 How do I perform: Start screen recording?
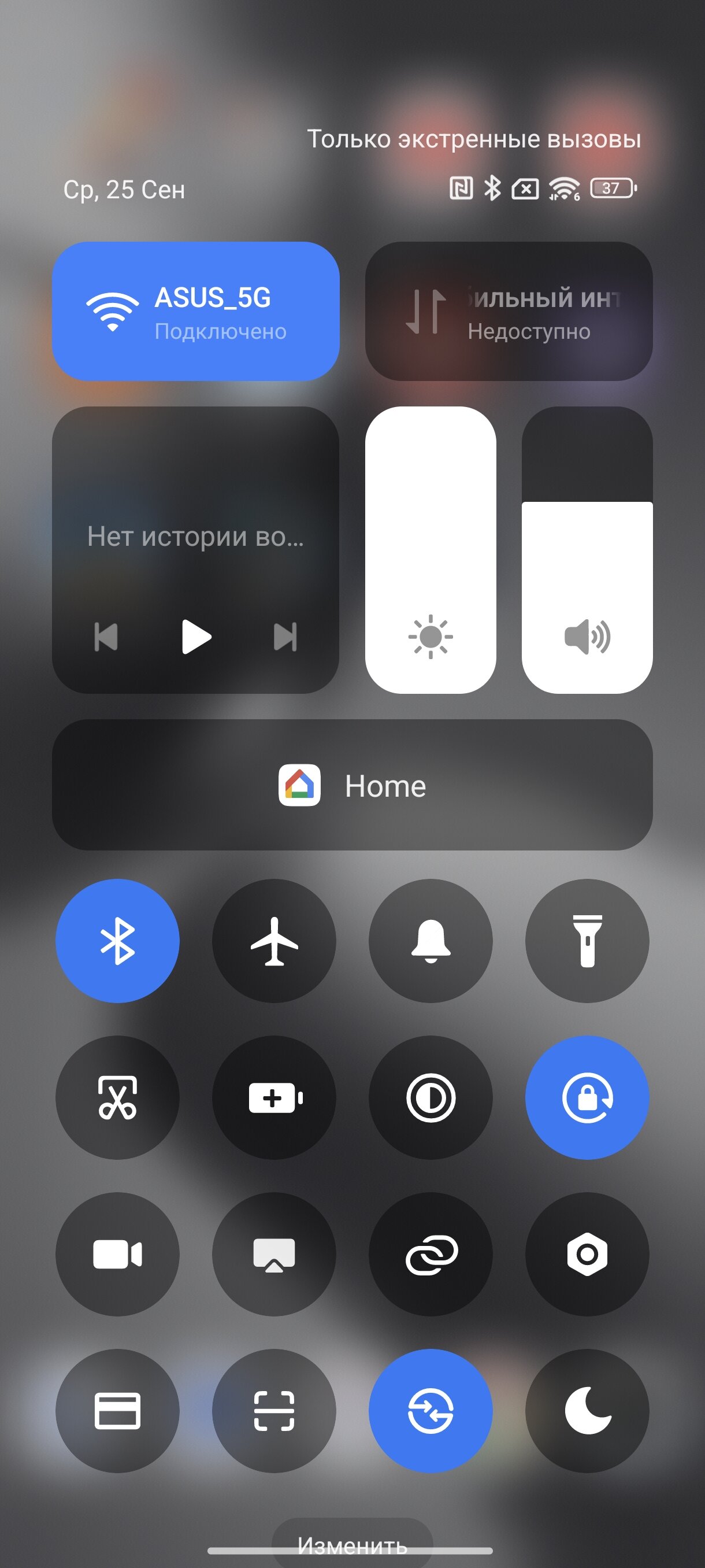click(117, 1254)
